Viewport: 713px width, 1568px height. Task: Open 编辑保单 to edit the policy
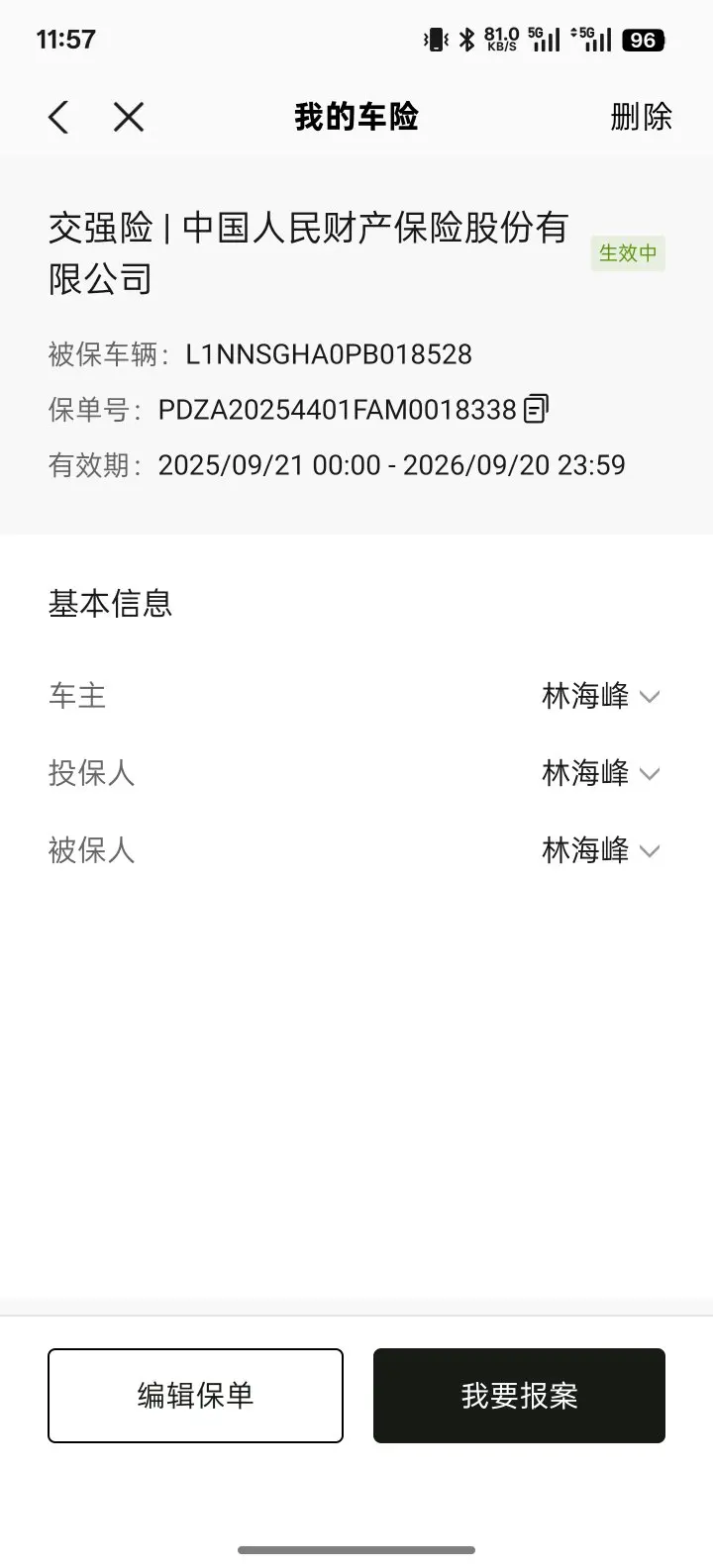pos(195,1396)
